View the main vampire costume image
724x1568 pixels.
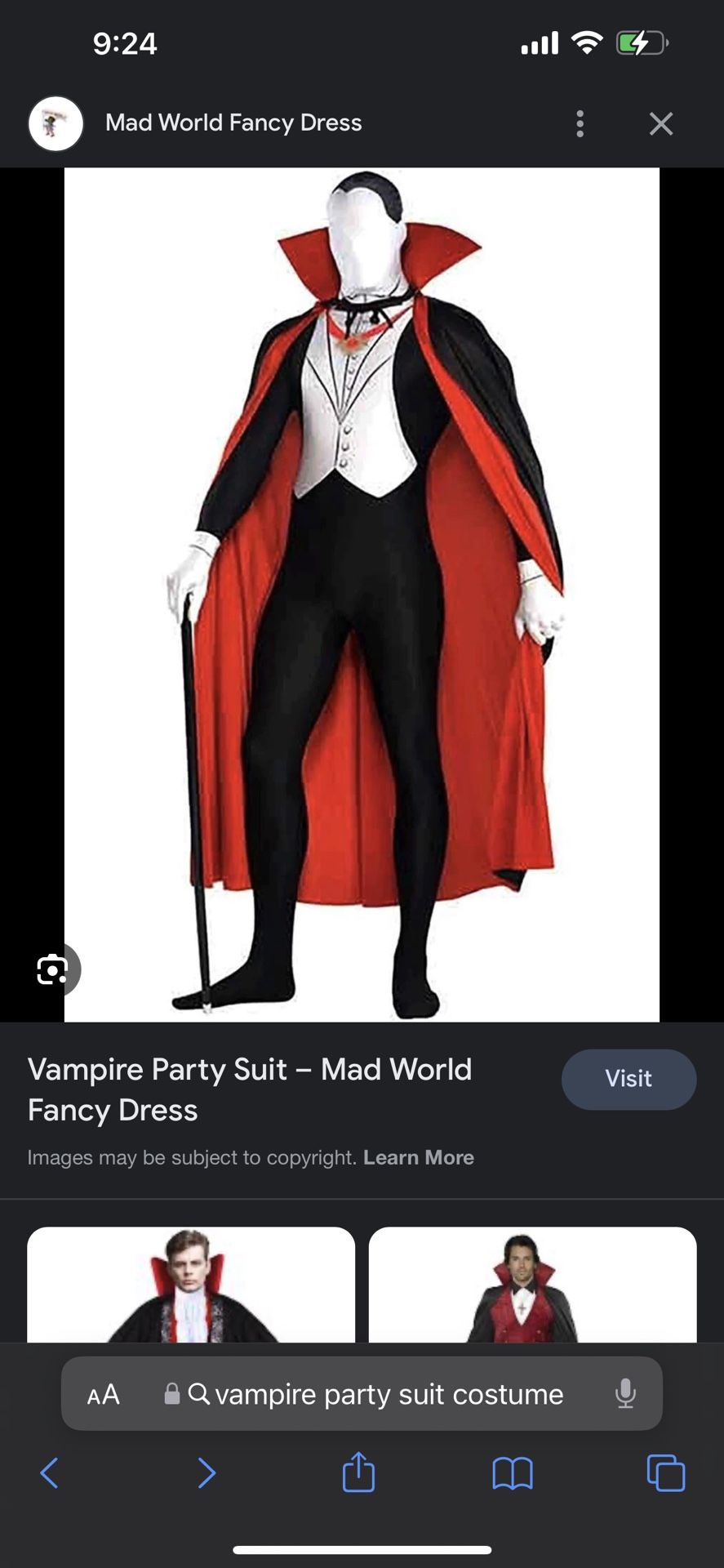click(362, 595)
